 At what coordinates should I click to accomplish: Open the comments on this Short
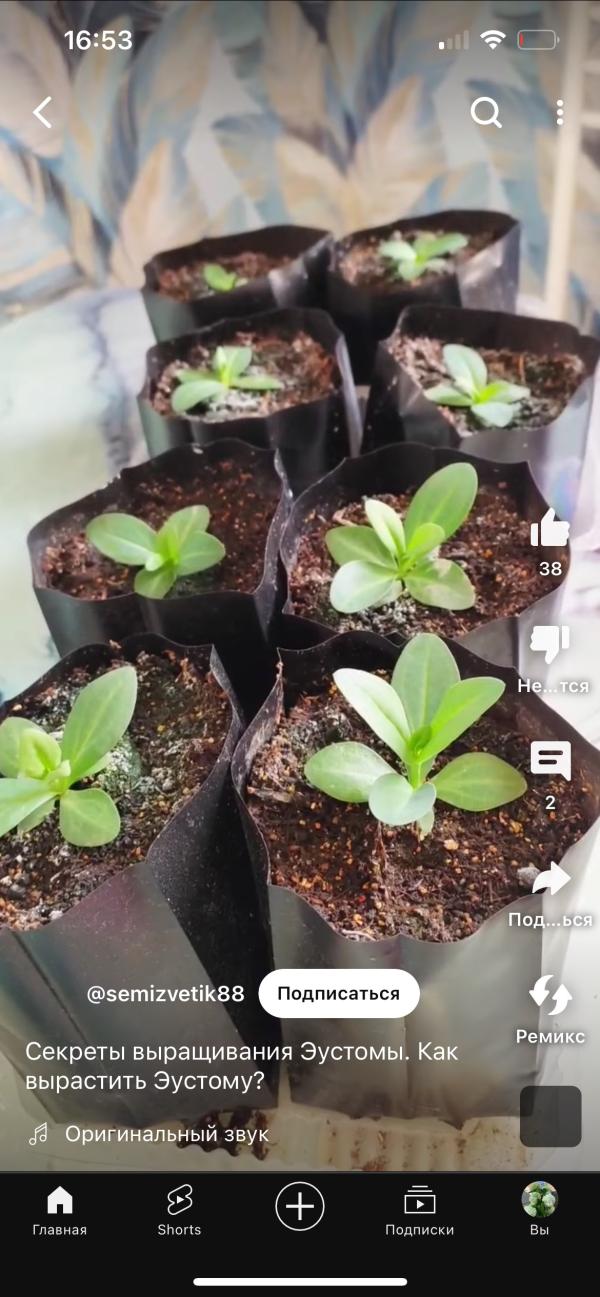(550, 762)
